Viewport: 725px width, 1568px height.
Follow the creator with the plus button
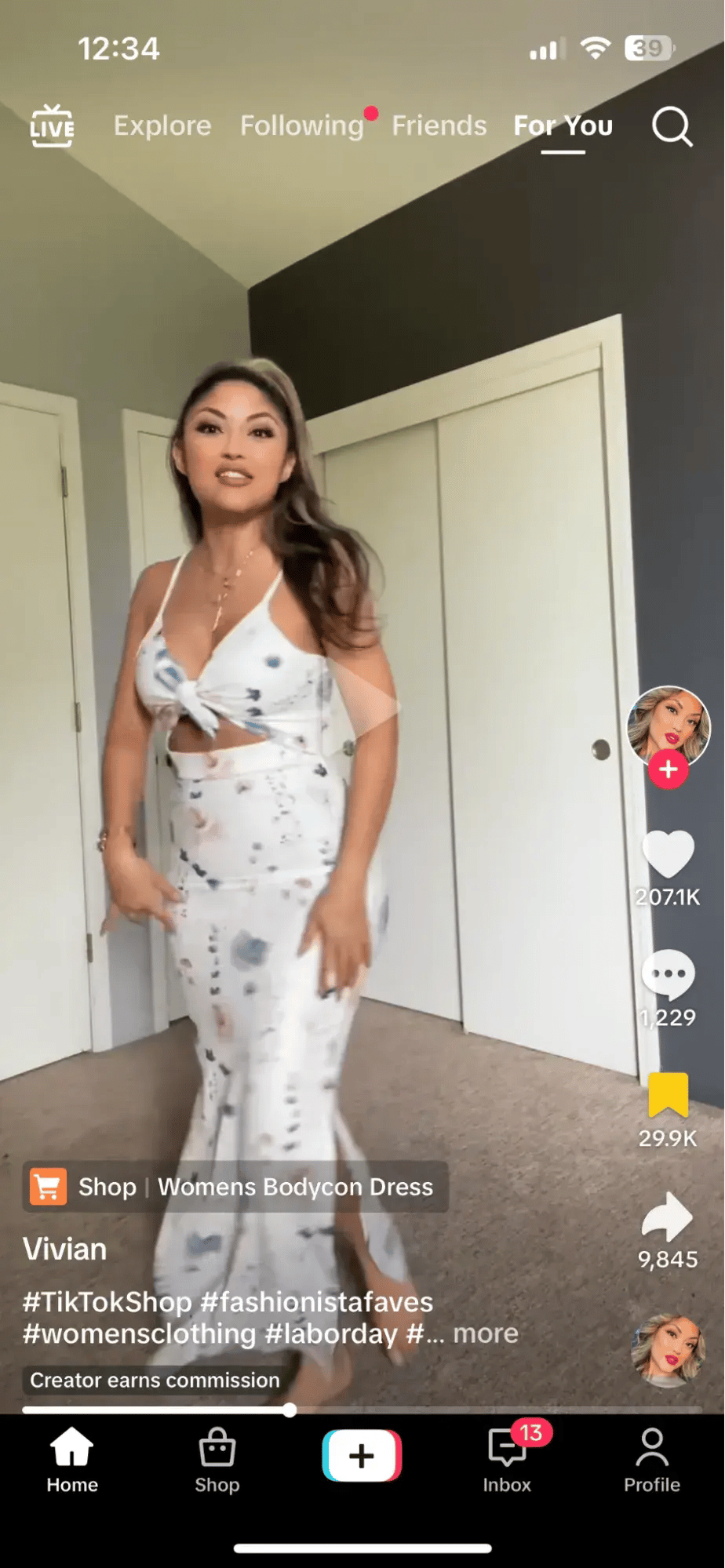click(668, 769)
